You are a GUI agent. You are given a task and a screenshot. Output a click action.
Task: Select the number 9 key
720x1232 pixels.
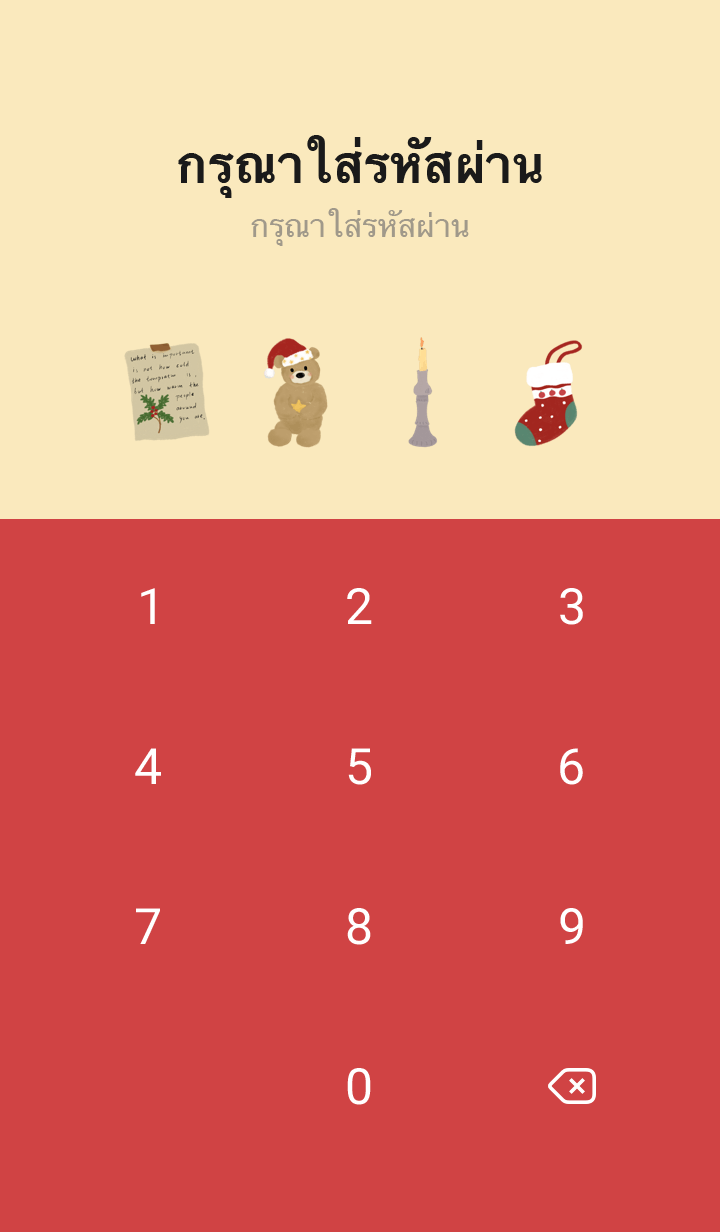pyautogui.click(x=571, y=927)
